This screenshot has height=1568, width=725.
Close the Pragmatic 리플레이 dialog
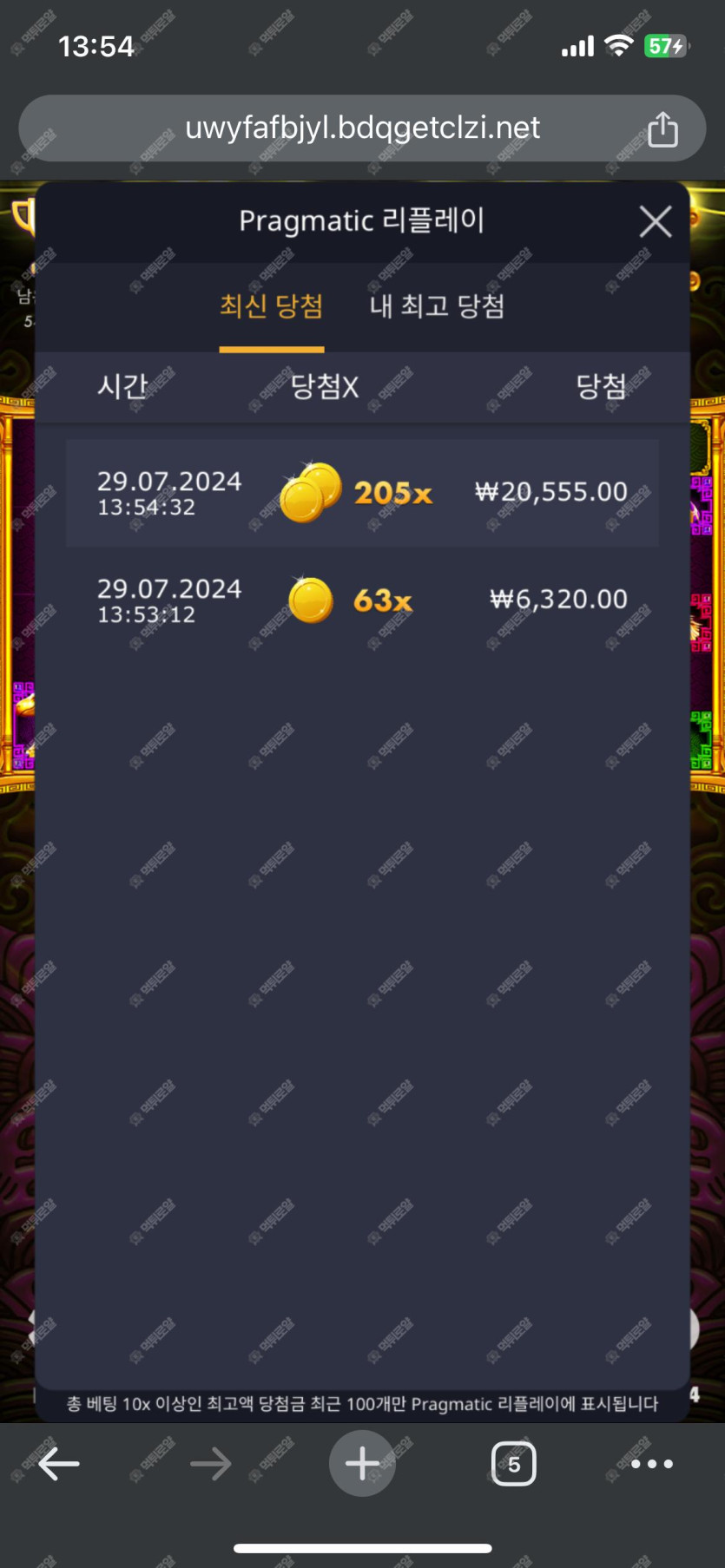click(x=656, y=221)
